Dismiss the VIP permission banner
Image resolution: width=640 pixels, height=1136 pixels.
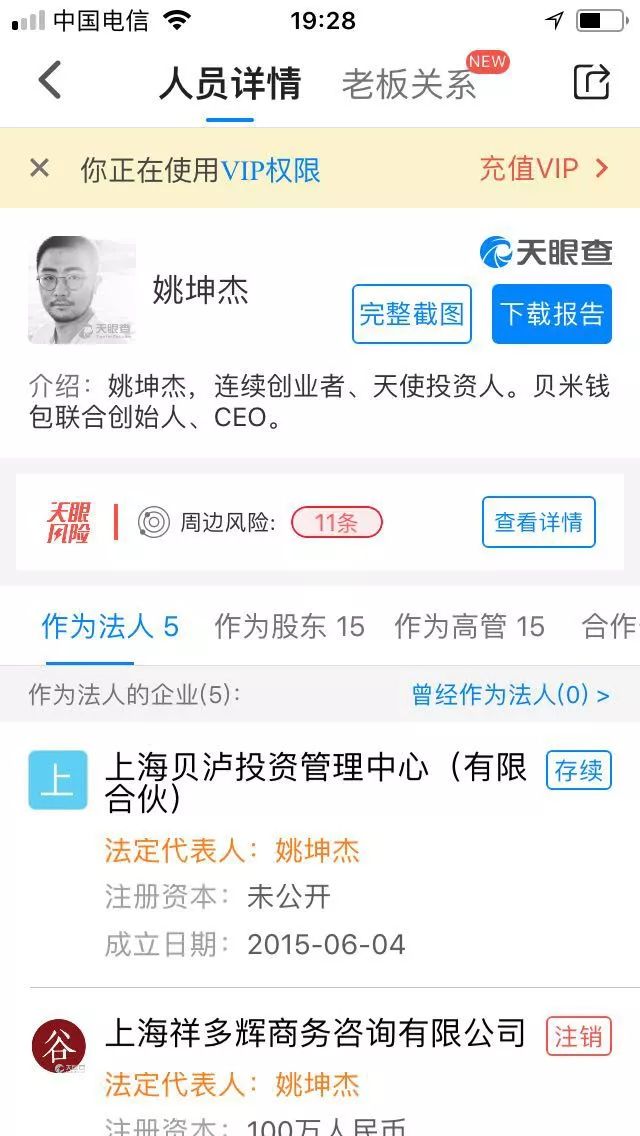(x=39, y=169)
